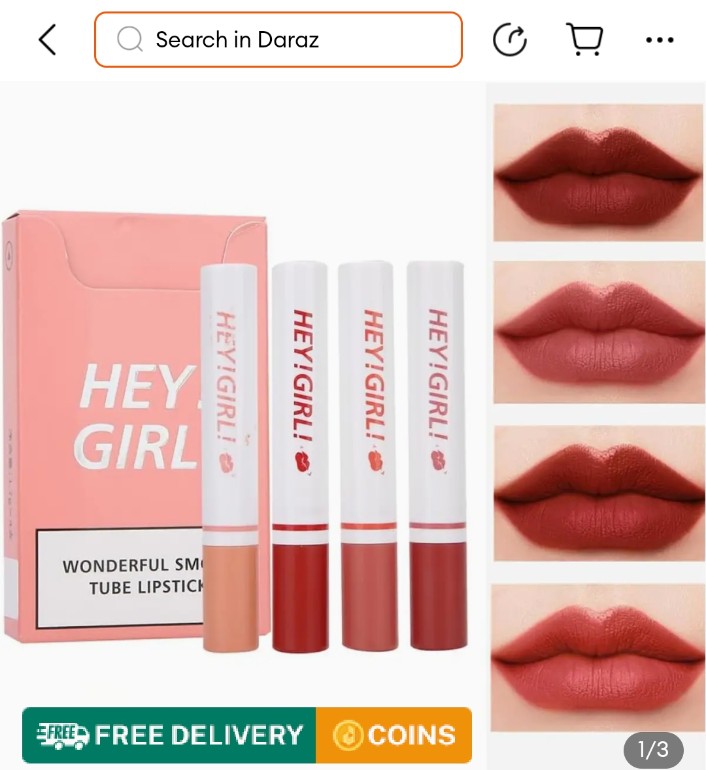The width and height of the screenshot is (706, 770).
Task: Open the three-dot overflow menu
Action: coord(660,40)
